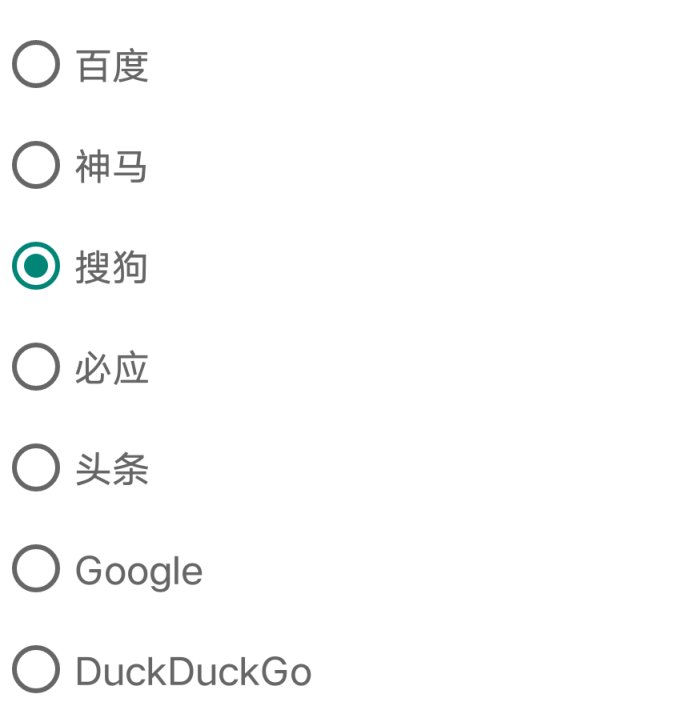The width and height of the screenshot is (690, 714).
Task: Tap the selected 搜狗 radio button
Action: tap(36, 267)
